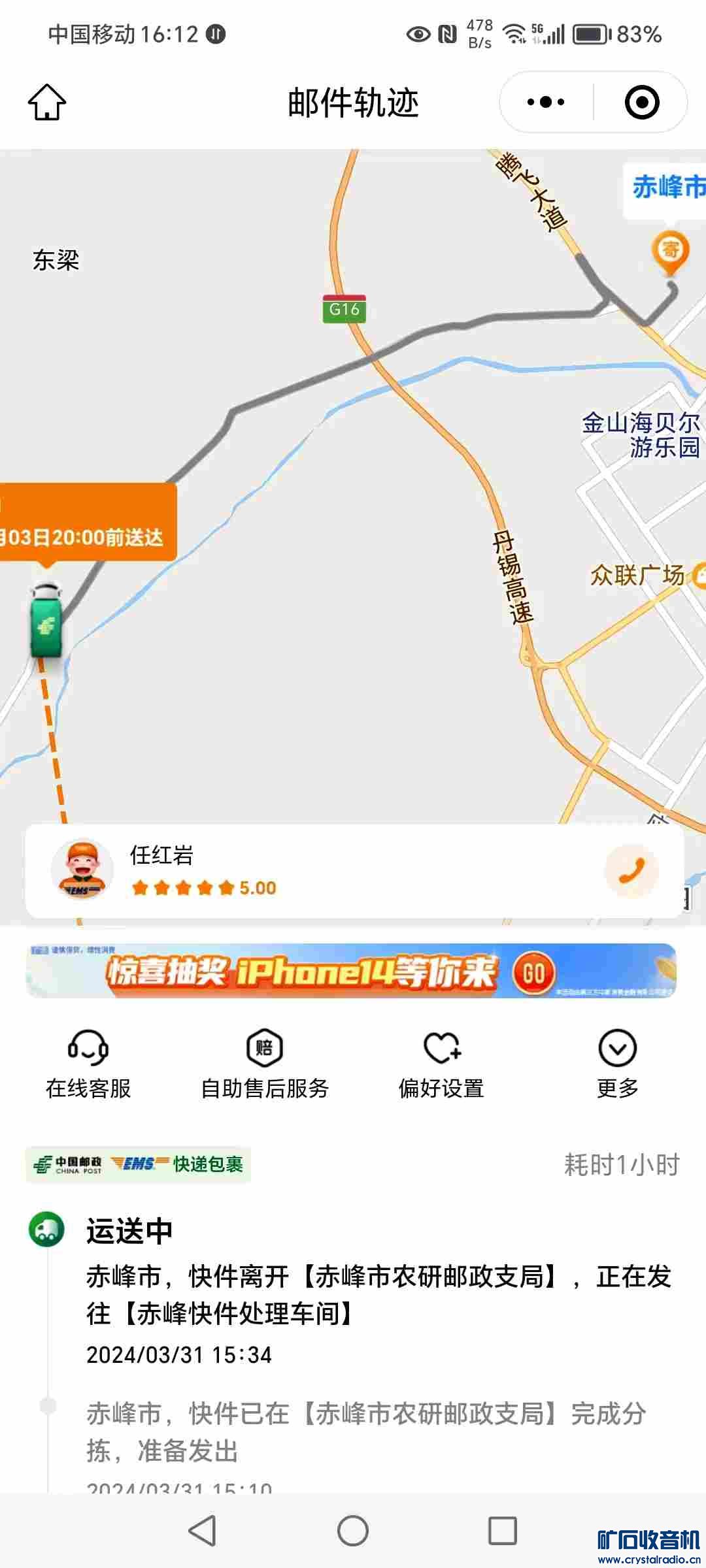Open the iPhone14 lottery banner
Viewport: 706px width, 1568px height.
pos(351,971)
